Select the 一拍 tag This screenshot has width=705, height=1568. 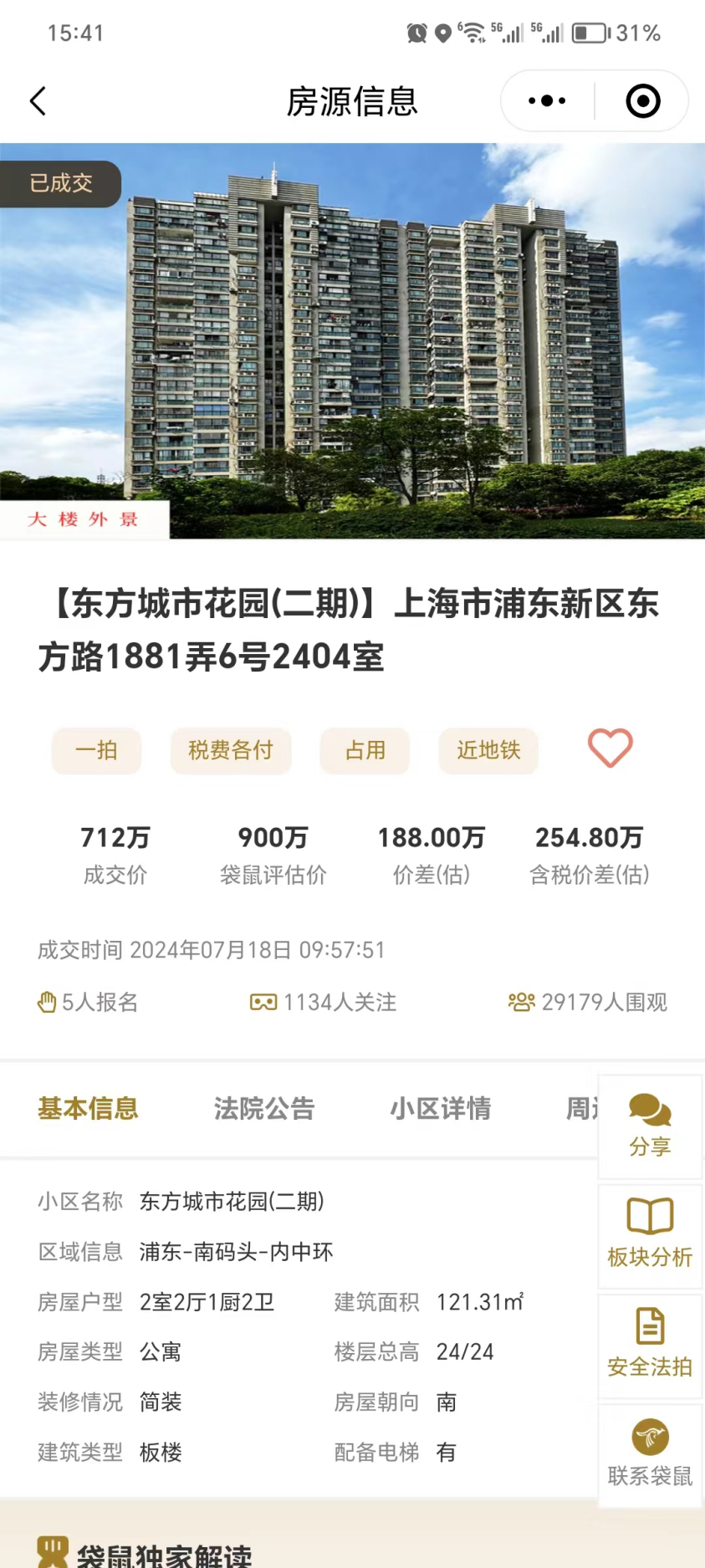pyautogui.click(x=96, y=750)
